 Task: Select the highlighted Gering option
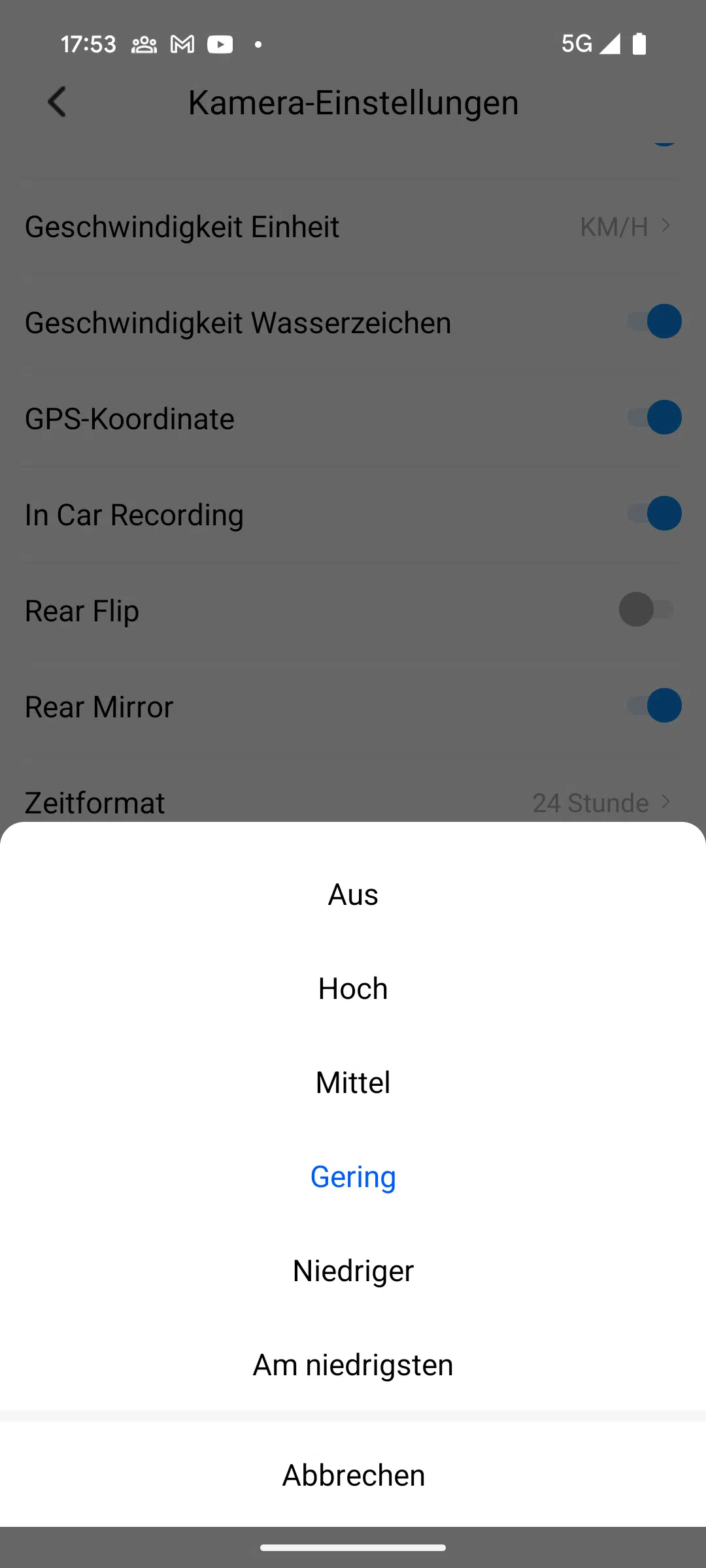[x=353, y=1177]
